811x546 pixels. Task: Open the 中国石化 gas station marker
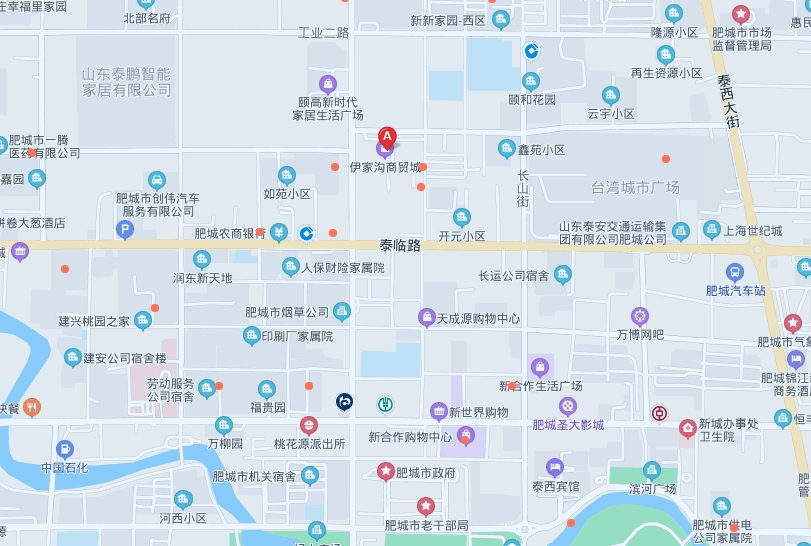(65, 450)
